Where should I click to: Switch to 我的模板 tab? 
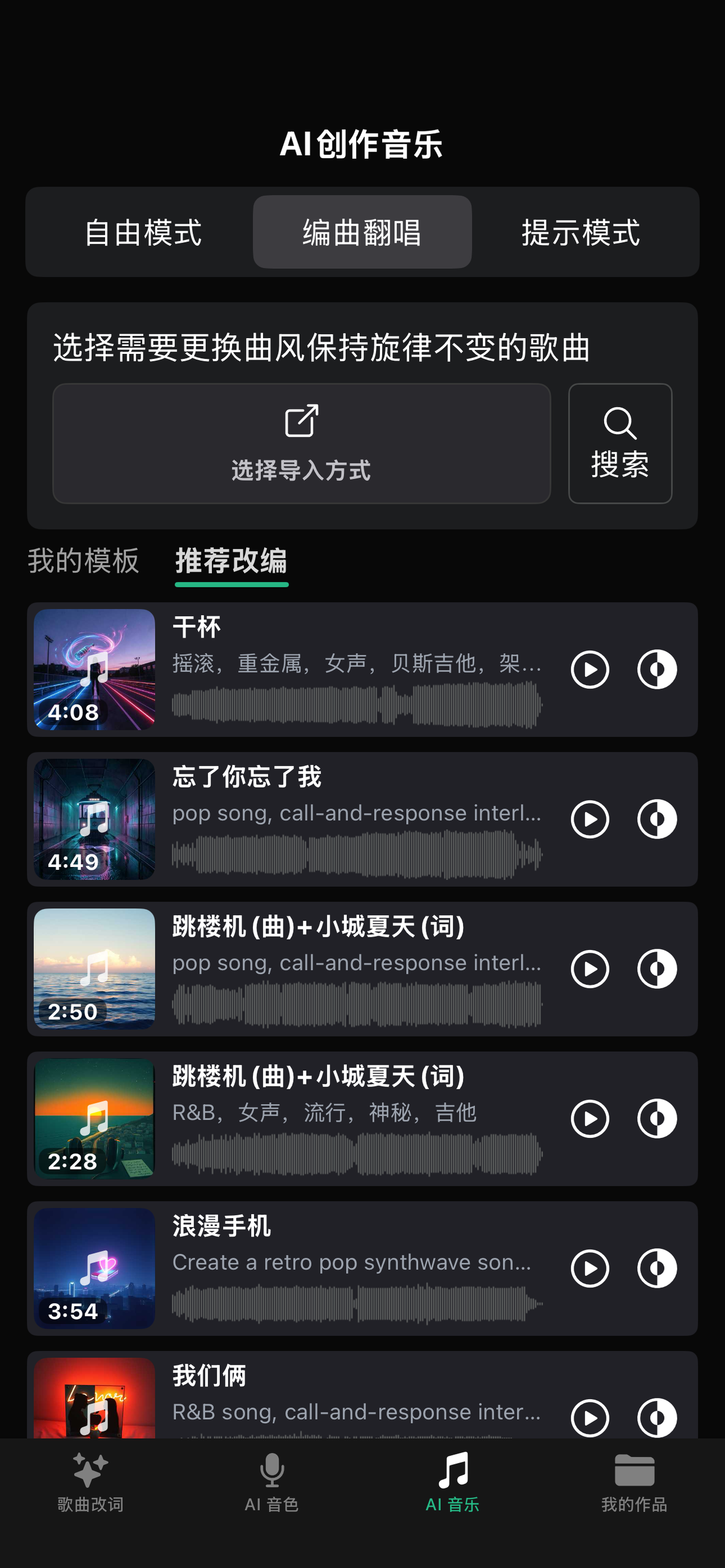coord(84,560)
